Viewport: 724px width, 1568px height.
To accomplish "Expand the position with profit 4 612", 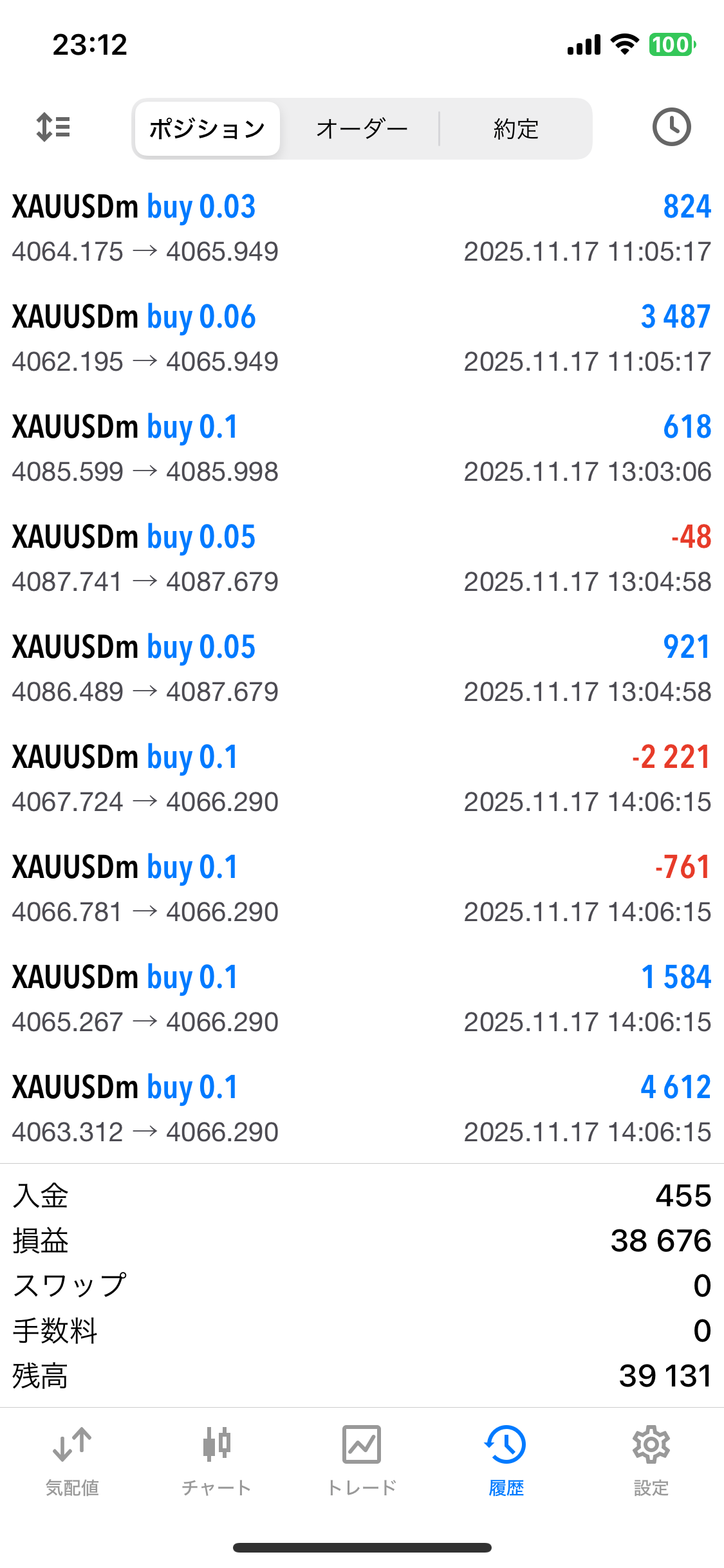I will pos(362,1109).
